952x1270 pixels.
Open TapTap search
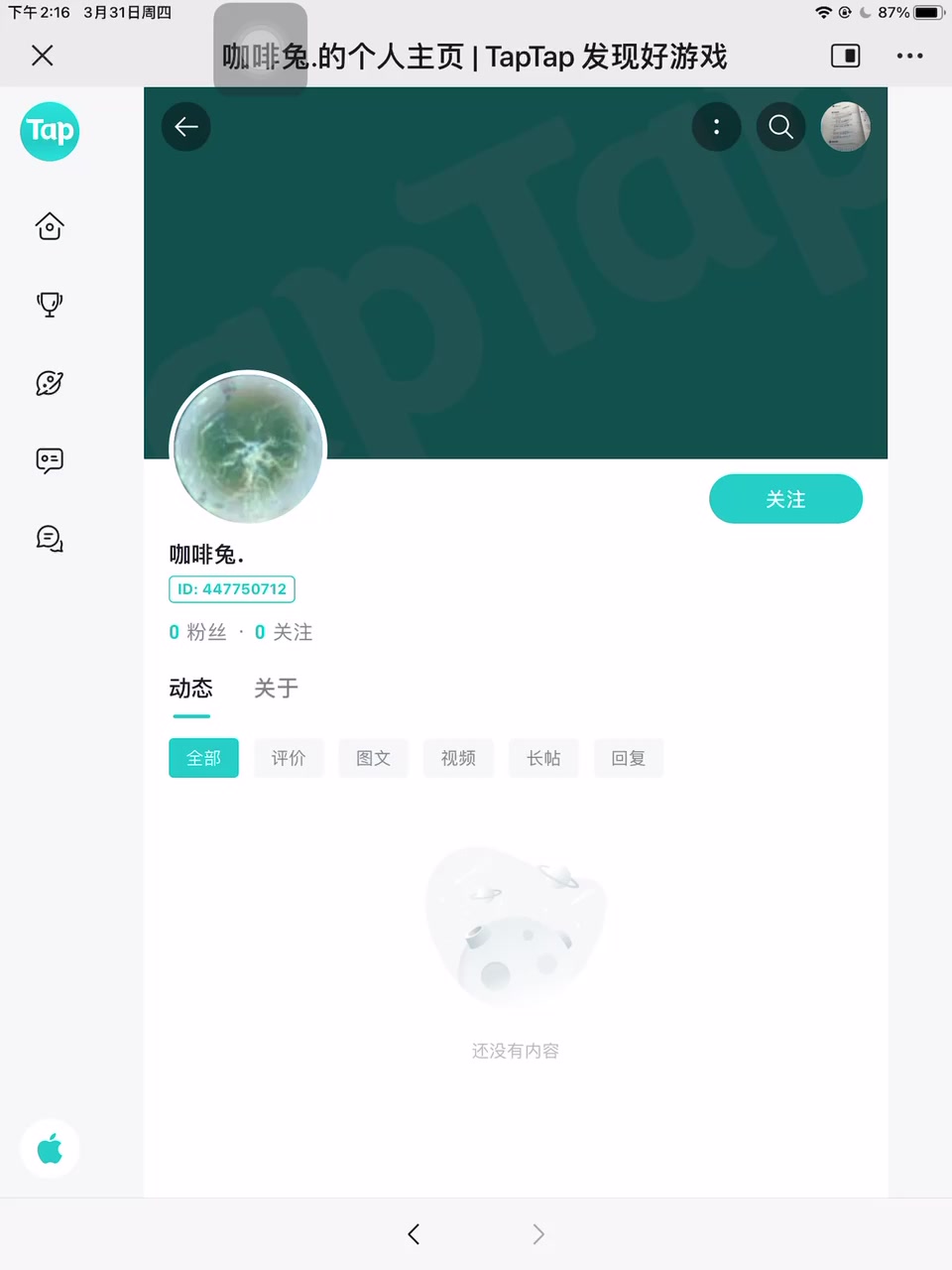point(780,127)
